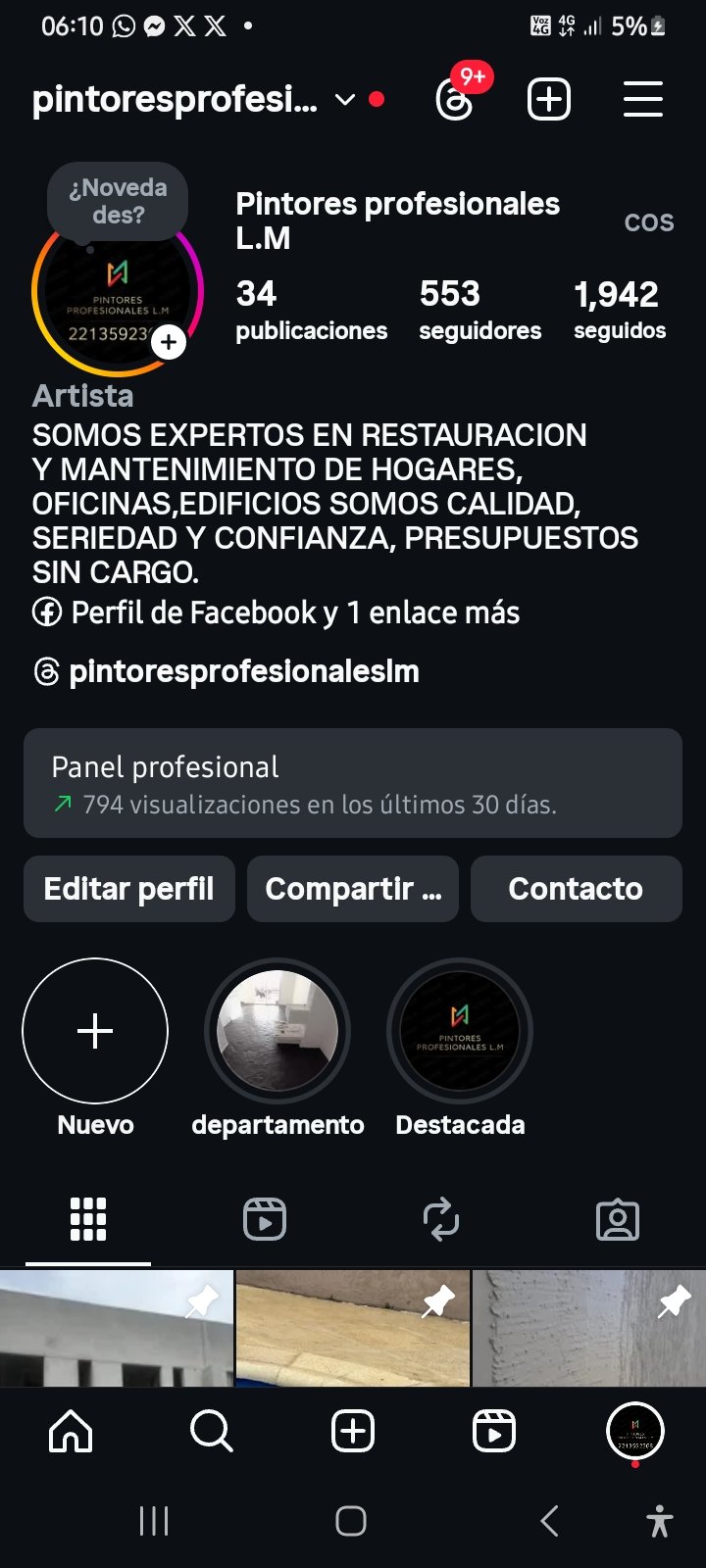Open the search tab in bottom bar
This screenshot has width=706, height=1568.
(x=212, y=1432)
